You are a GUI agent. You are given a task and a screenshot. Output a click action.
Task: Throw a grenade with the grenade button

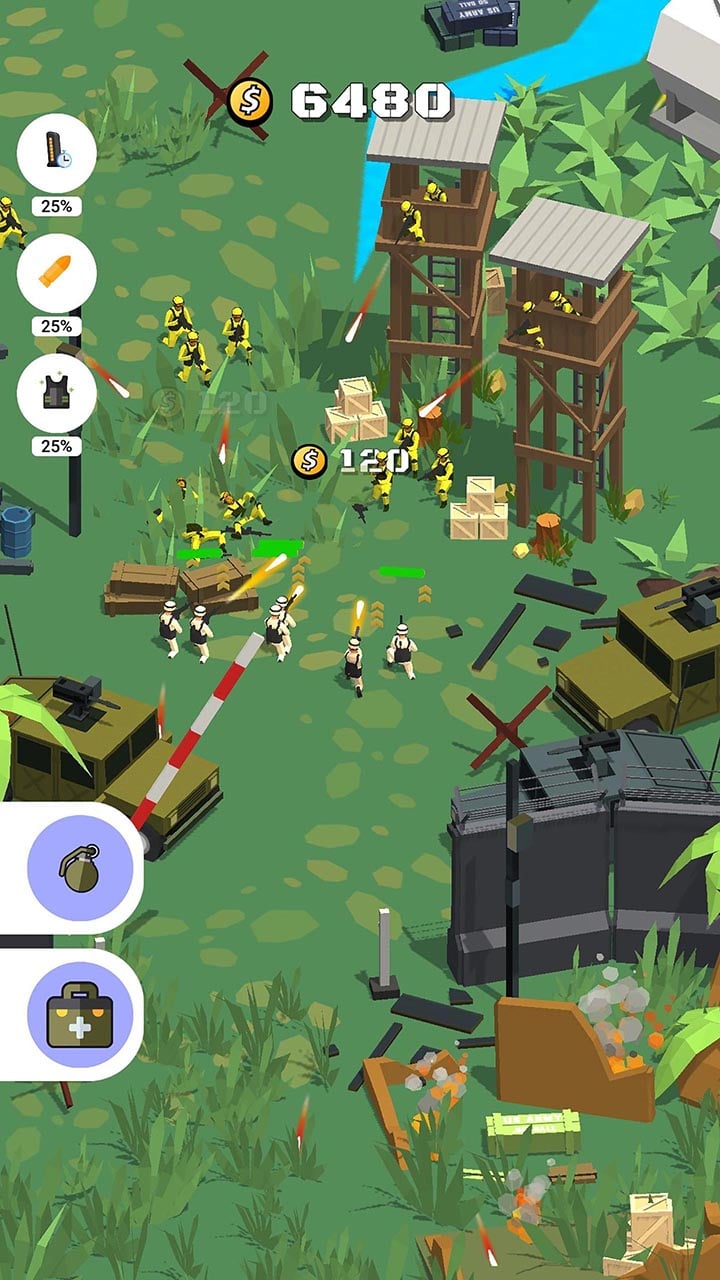[79, 868]
